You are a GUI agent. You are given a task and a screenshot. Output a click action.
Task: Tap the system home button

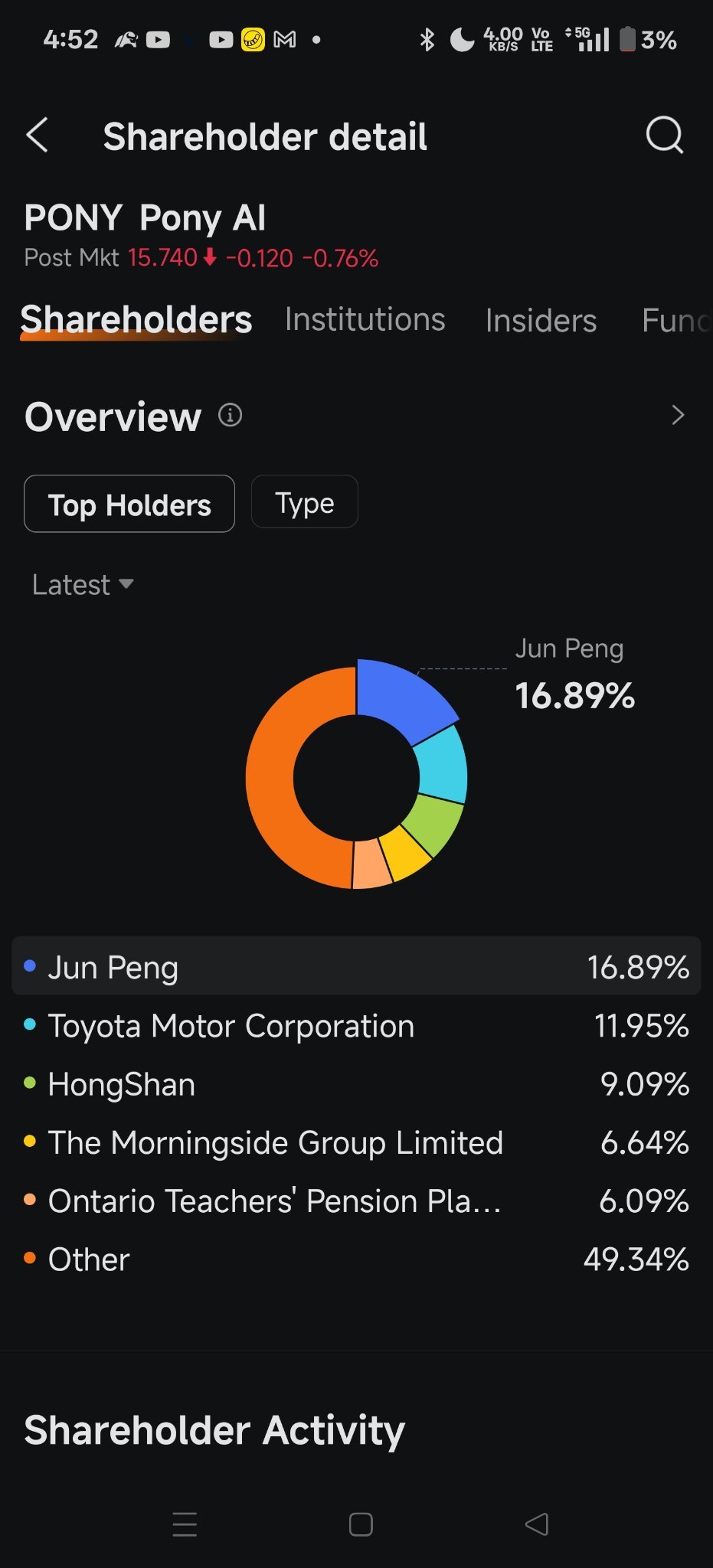[361, 1524]
